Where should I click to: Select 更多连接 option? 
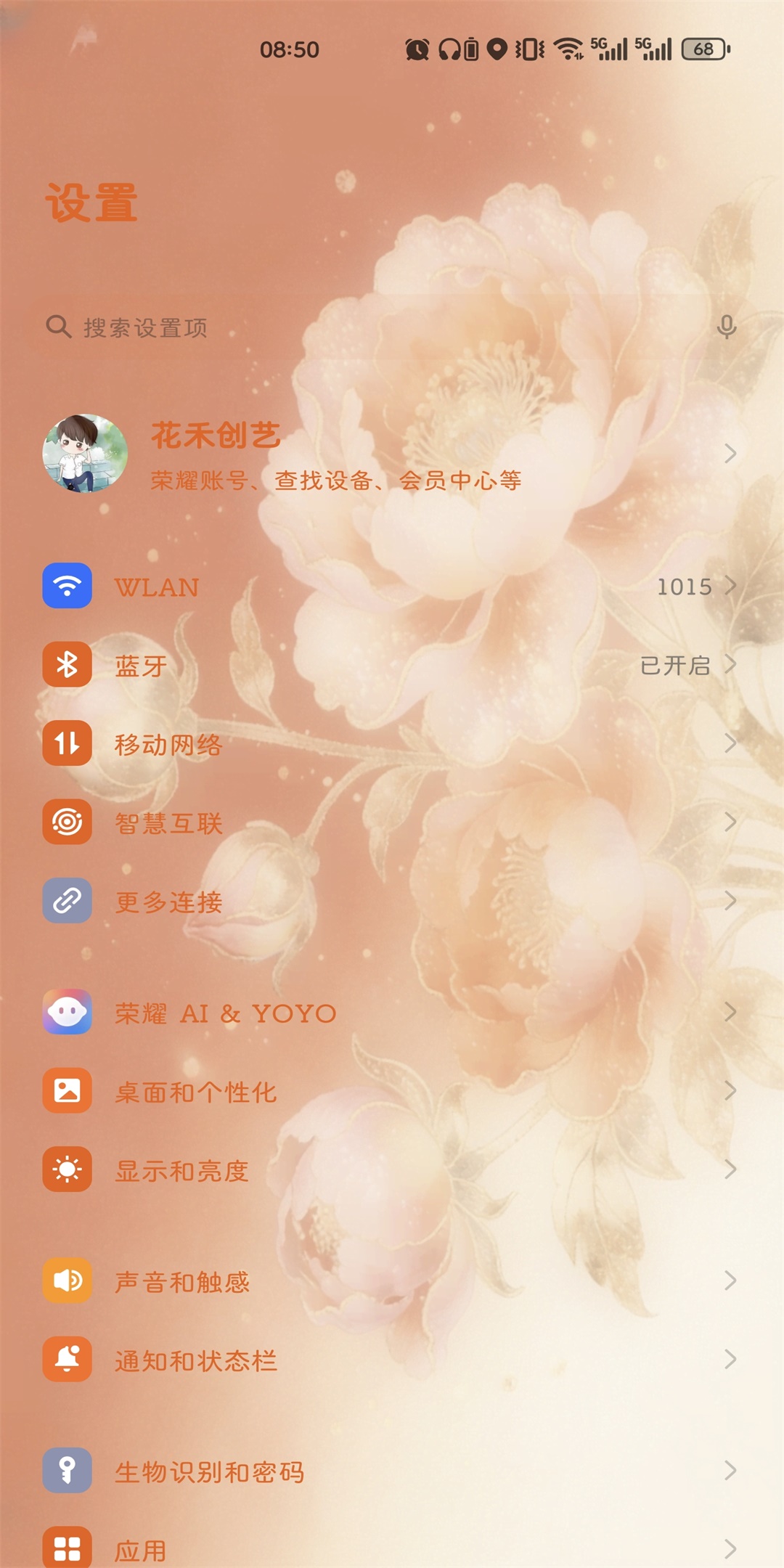point(168,902)
